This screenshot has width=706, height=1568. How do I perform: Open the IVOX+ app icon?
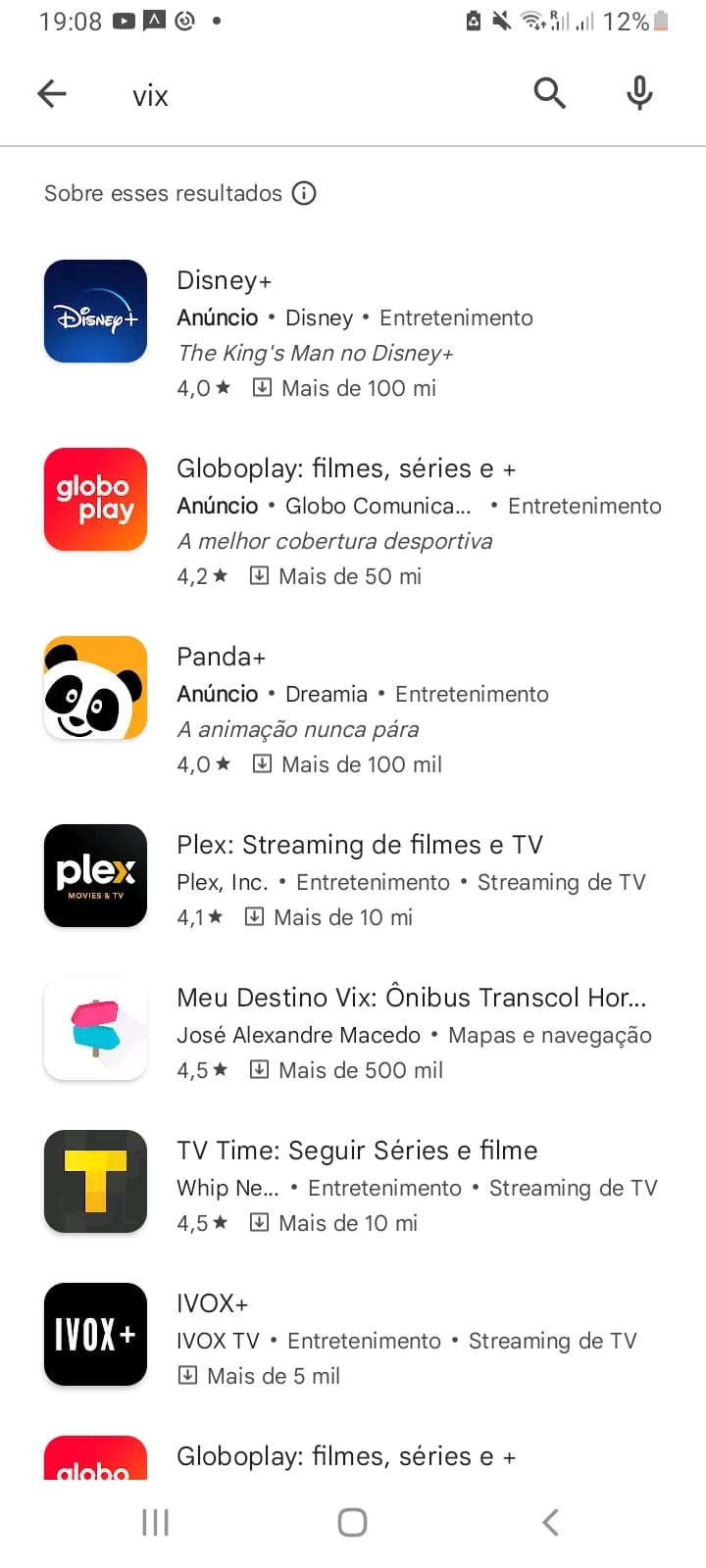pyautogui.click(x=95, y=1334)
